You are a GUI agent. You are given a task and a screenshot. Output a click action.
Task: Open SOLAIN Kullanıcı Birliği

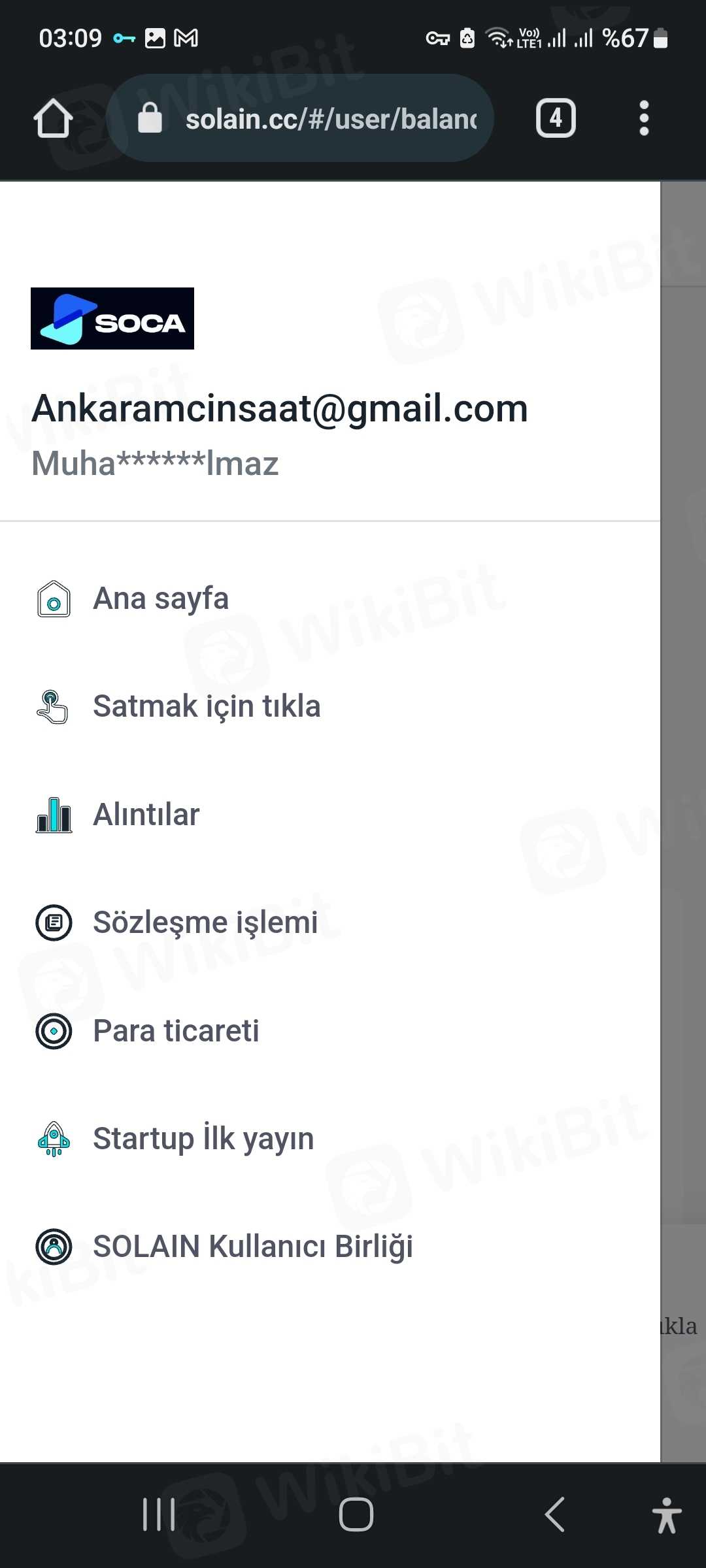(x=252, y=1247)
